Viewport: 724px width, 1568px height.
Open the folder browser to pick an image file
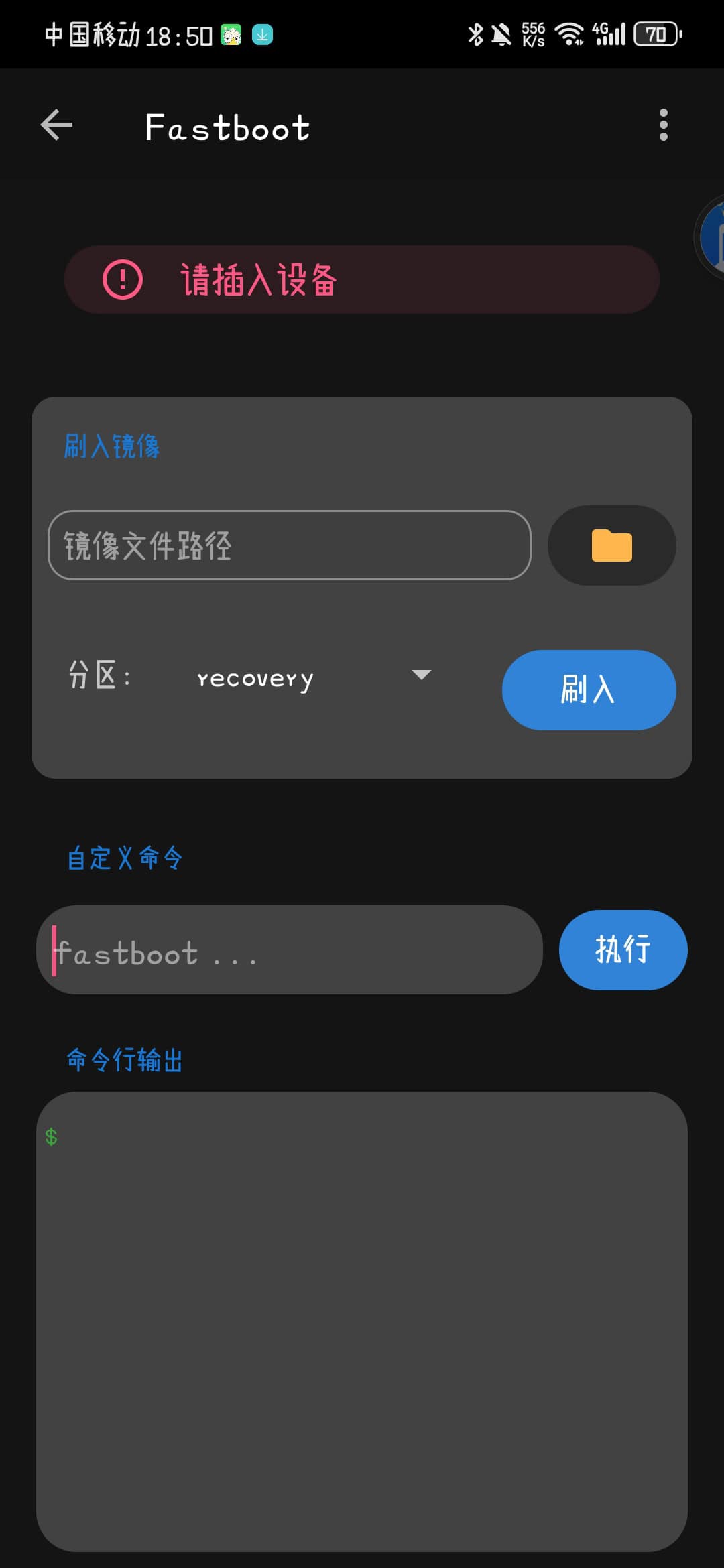[x=611, y=545]
